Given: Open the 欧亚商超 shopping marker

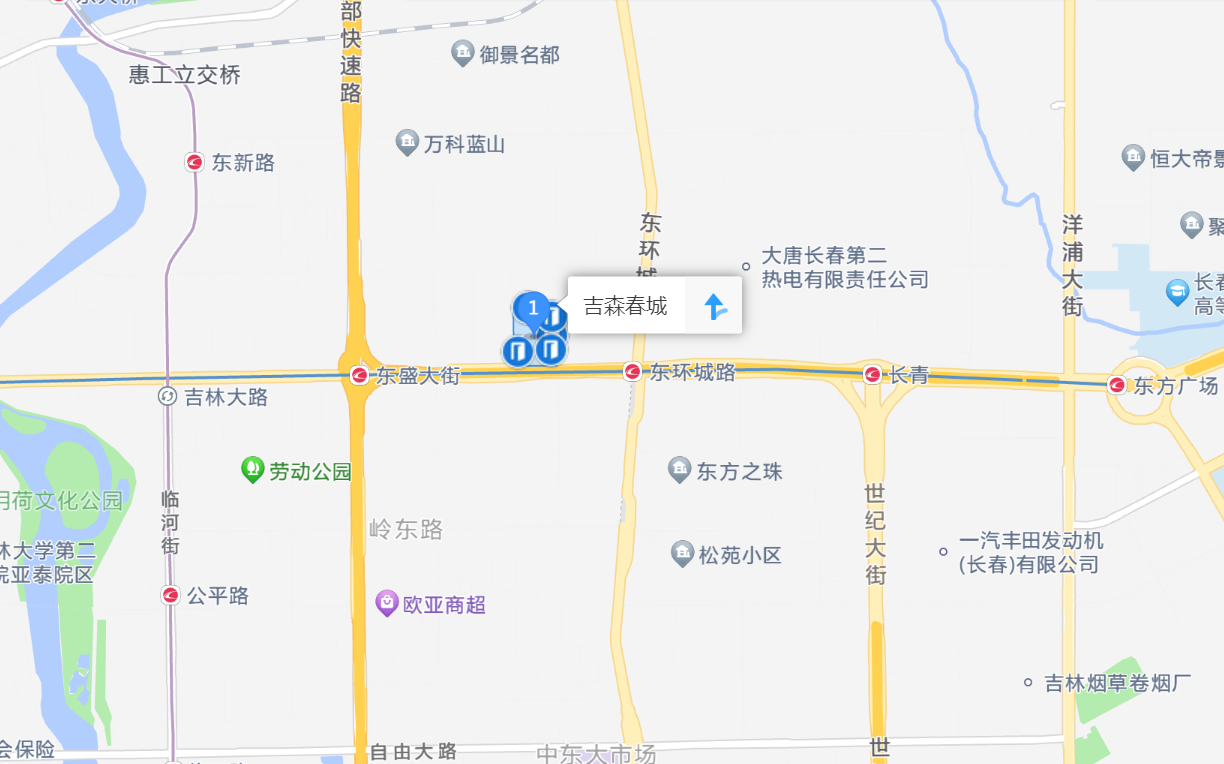Looking at the screenshot, I should point(387,603).
